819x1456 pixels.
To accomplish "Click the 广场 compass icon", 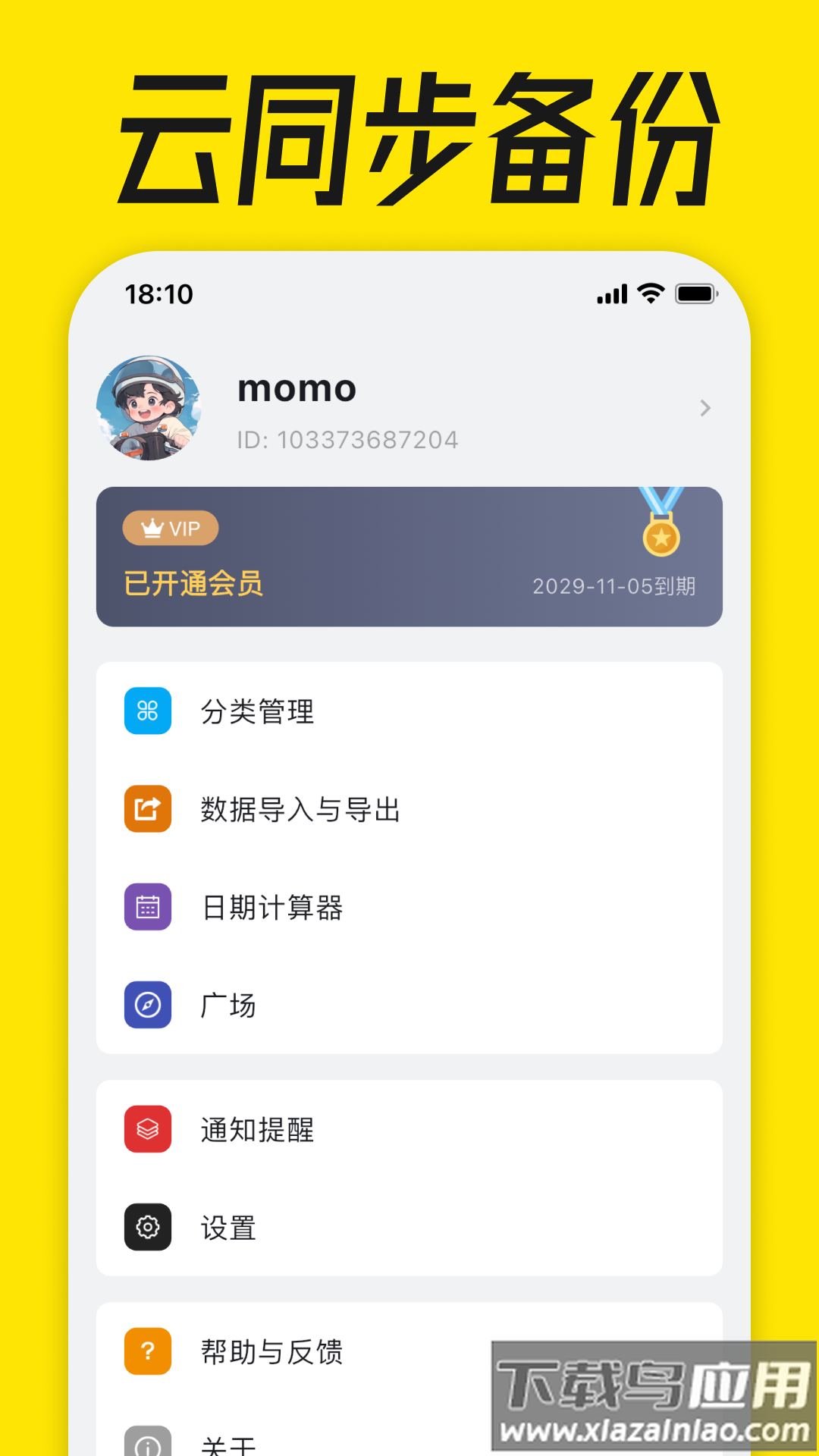I will pyautogui.click(x=147, y=1005).
